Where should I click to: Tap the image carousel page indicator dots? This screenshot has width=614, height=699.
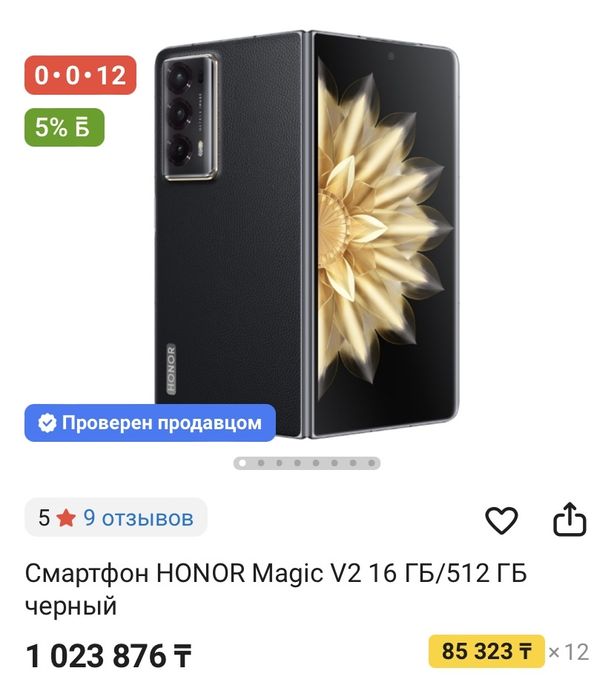(306, 463)
